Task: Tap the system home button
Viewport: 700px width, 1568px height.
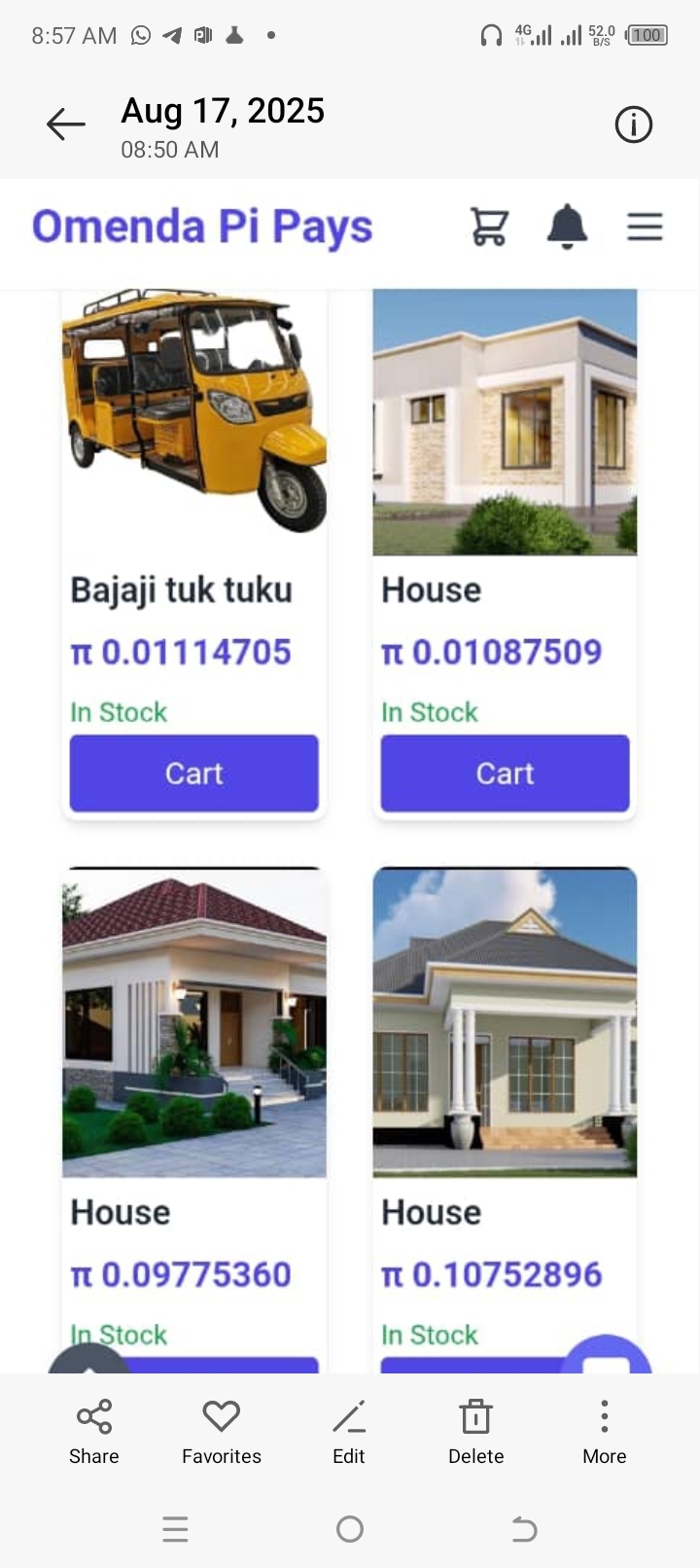Action: click(350, 1529)
